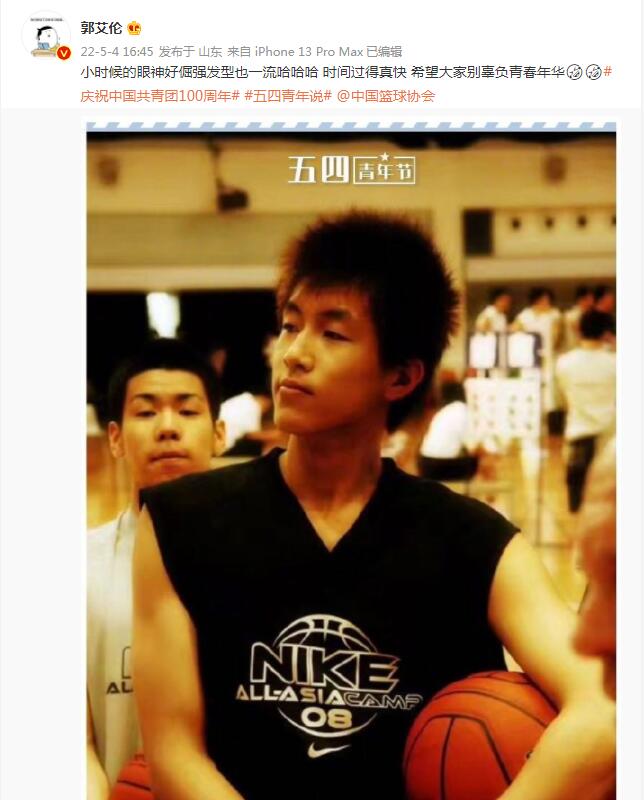Open hashtag #五四青年说#

point(286,96)
